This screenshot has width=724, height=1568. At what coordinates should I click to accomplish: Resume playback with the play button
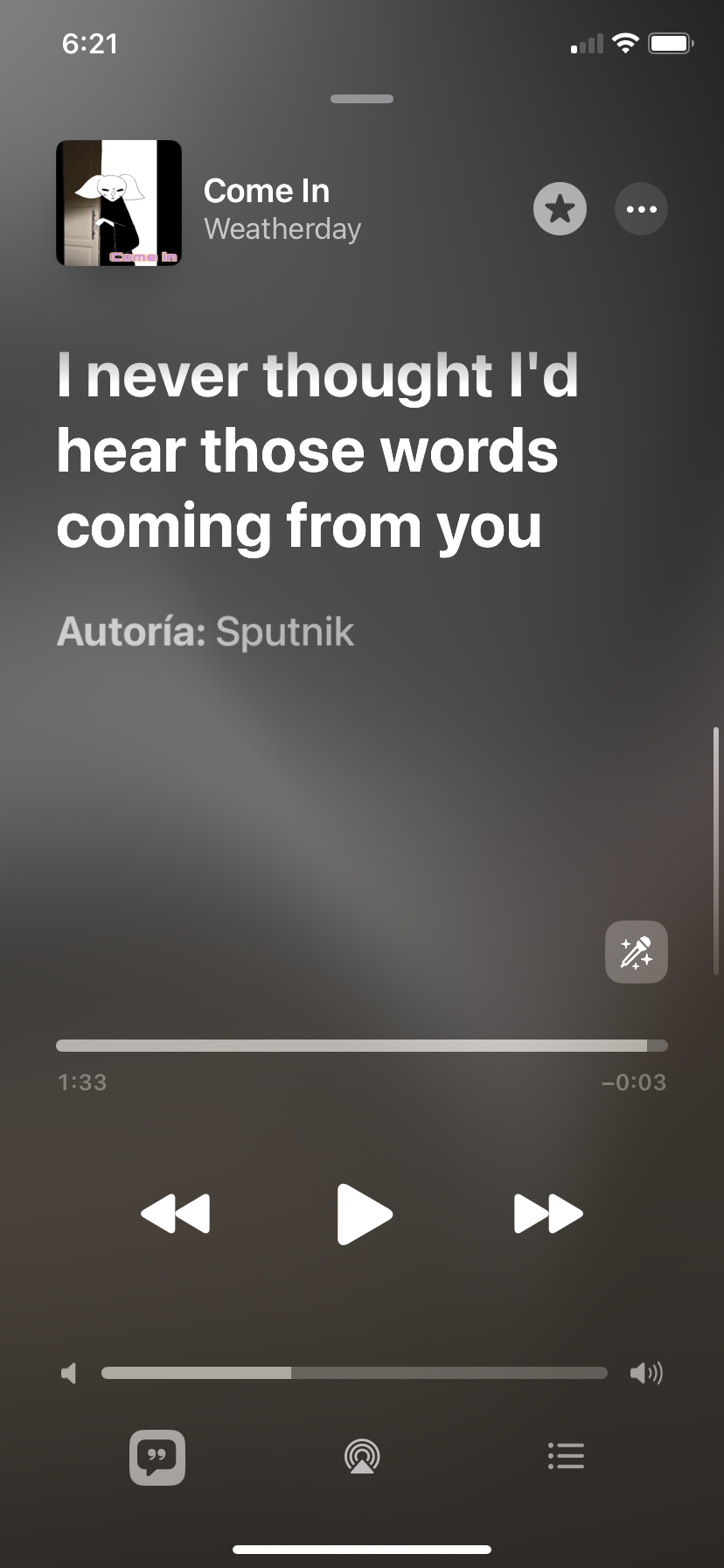click(364, 1214)
